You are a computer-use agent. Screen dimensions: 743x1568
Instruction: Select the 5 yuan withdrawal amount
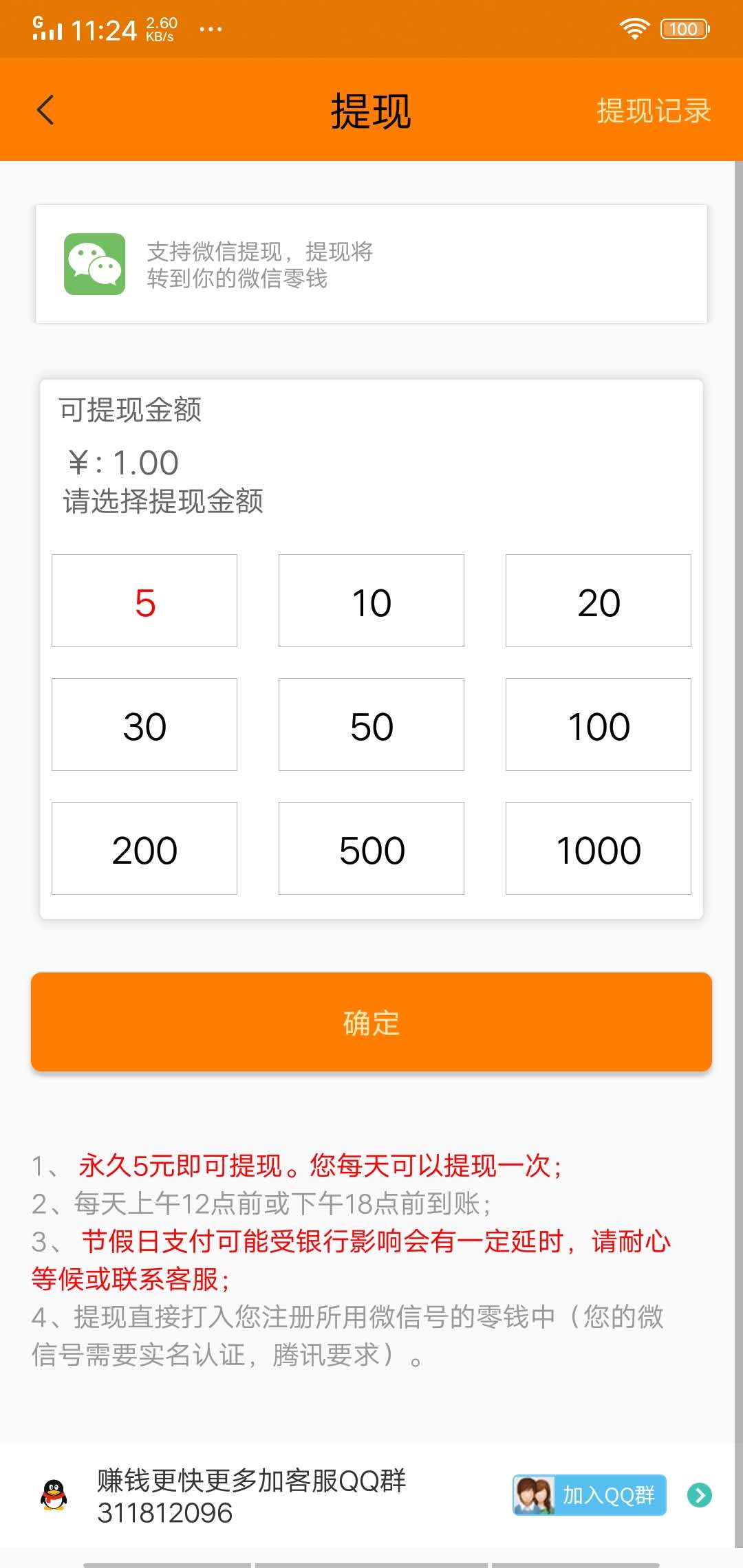click(144, 600)
